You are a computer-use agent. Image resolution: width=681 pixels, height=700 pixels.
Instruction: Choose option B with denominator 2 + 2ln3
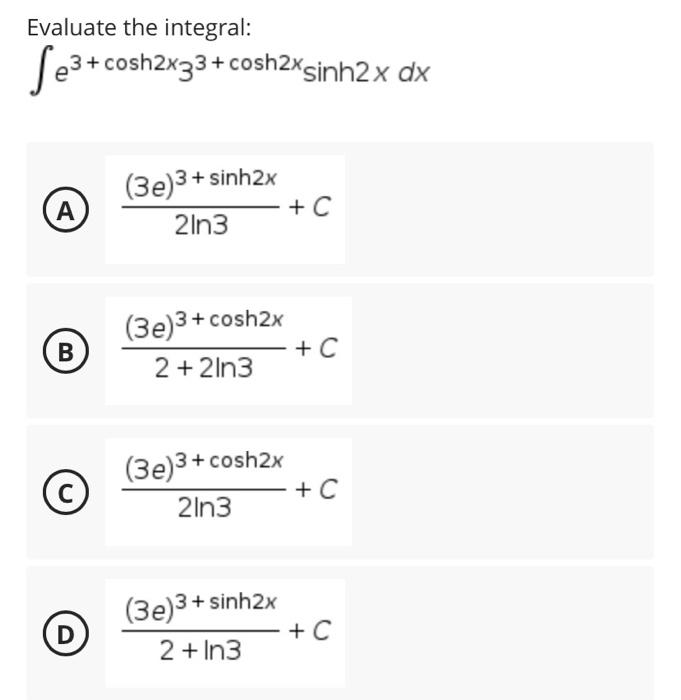pyautogui.click(x=64, y=351)
